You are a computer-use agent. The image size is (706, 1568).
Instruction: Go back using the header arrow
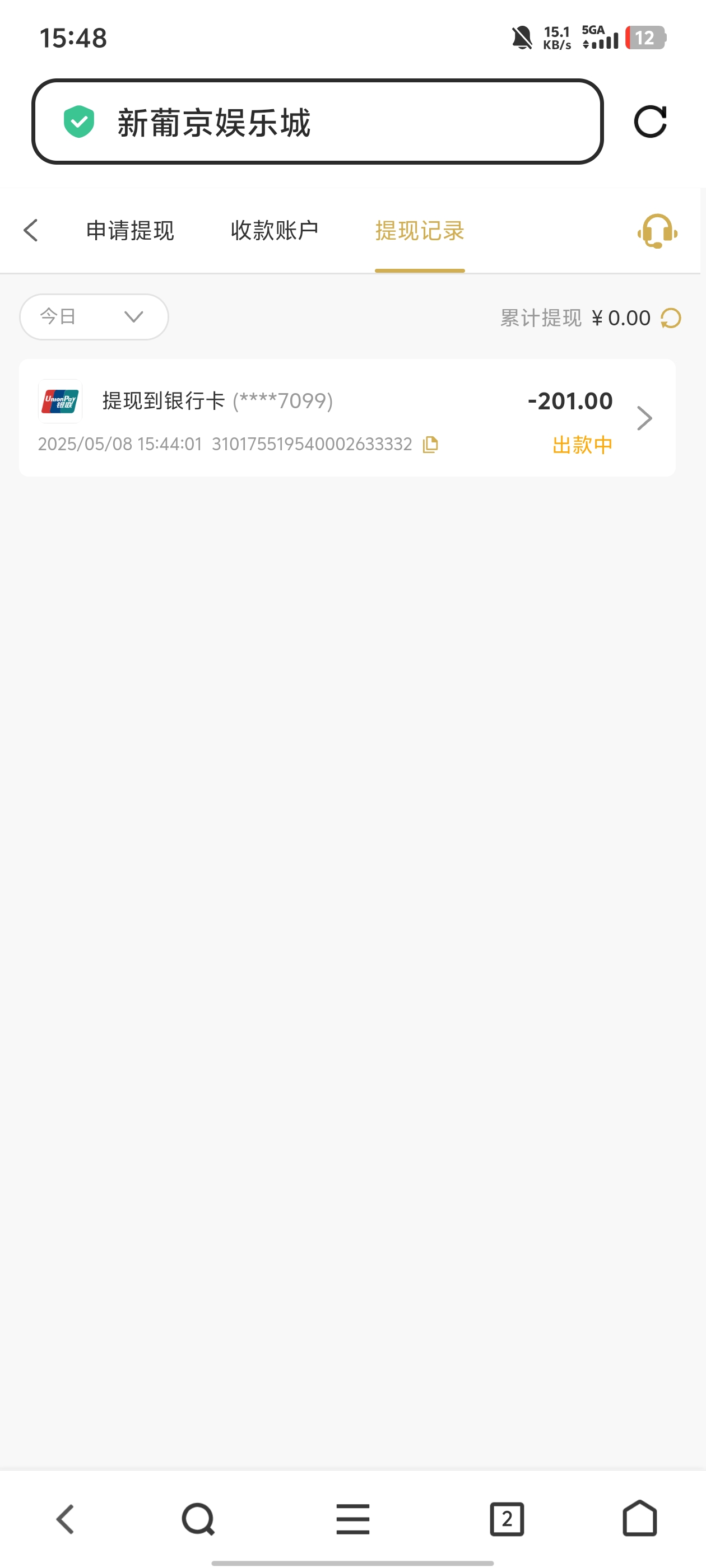tap(31, 231)
